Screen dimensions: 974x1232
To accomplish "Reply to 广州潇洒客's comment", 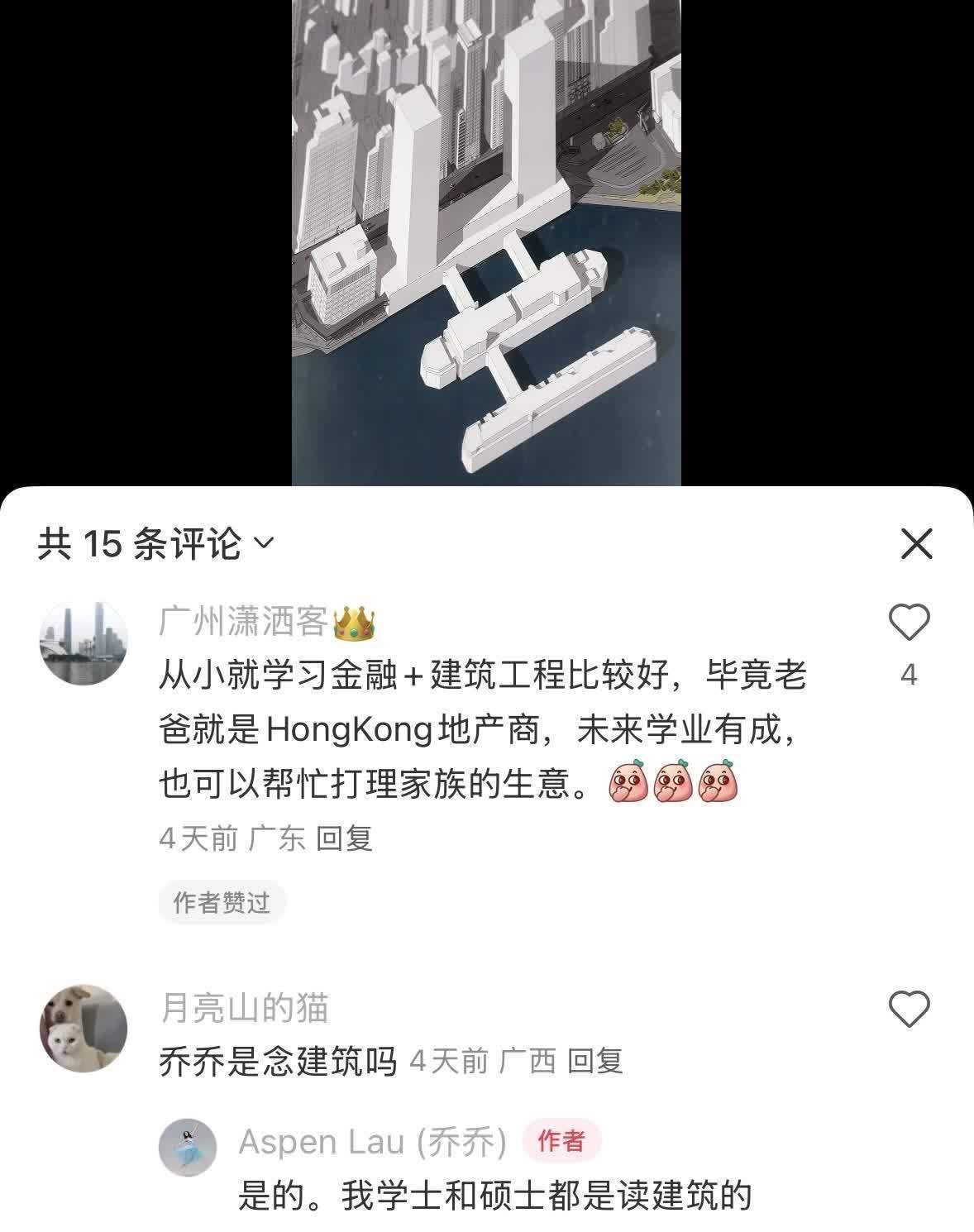I will click(x=344, y=838).
